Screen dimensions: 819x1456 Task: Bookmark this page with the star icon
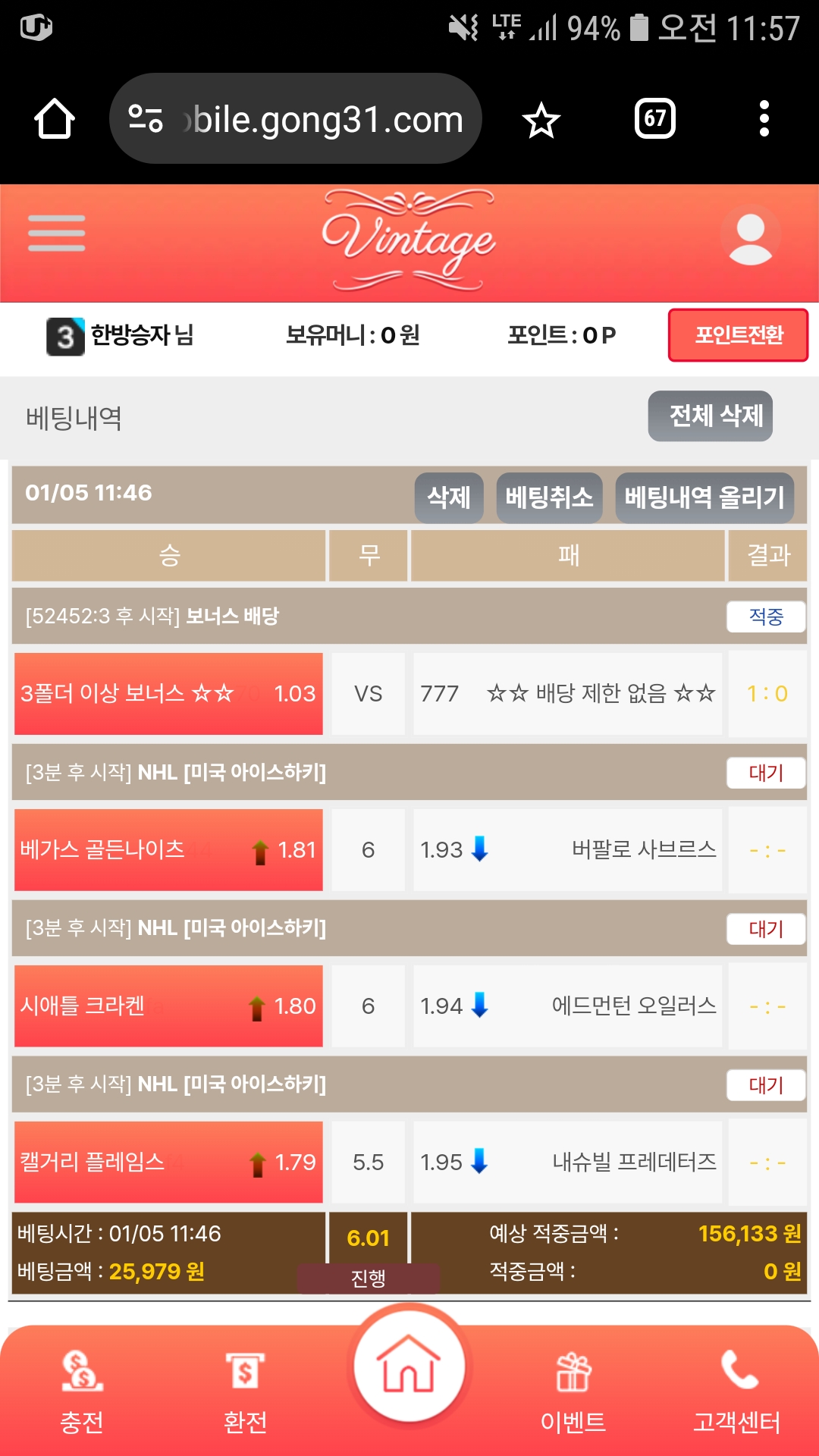tap(541, 120)
